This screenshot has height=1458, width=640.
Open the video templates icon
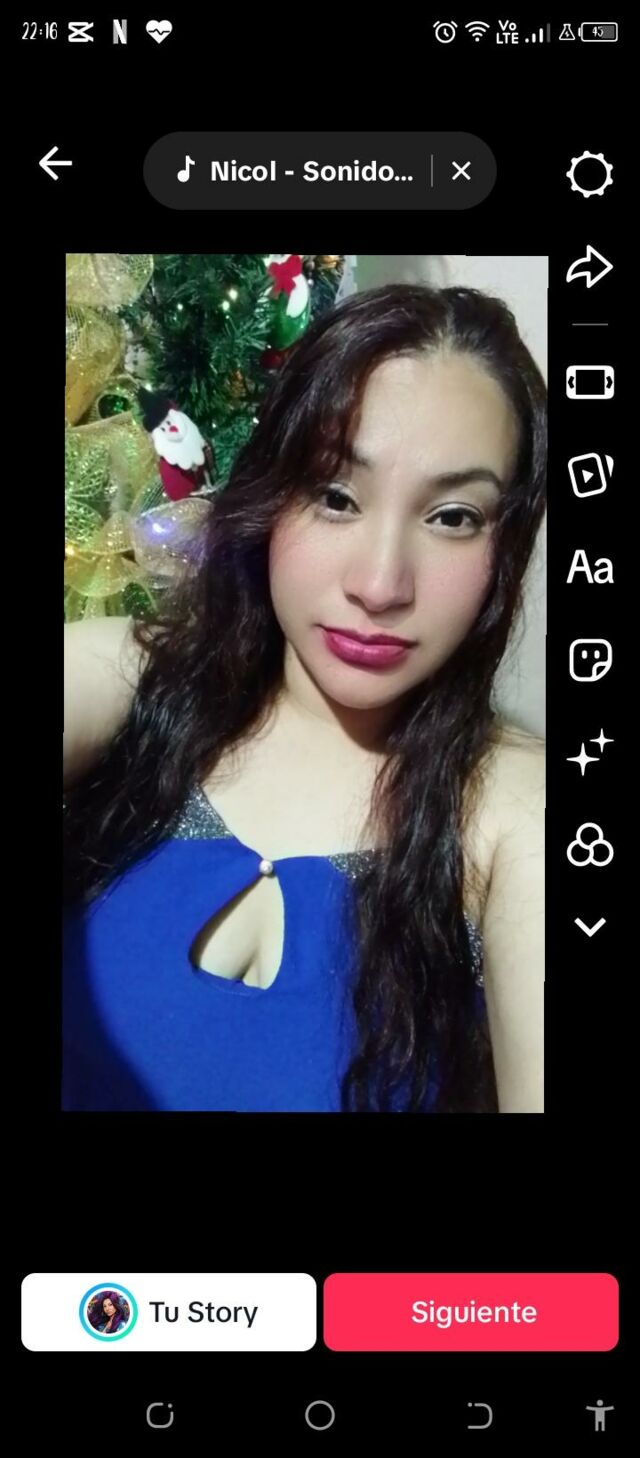(589, 475)
